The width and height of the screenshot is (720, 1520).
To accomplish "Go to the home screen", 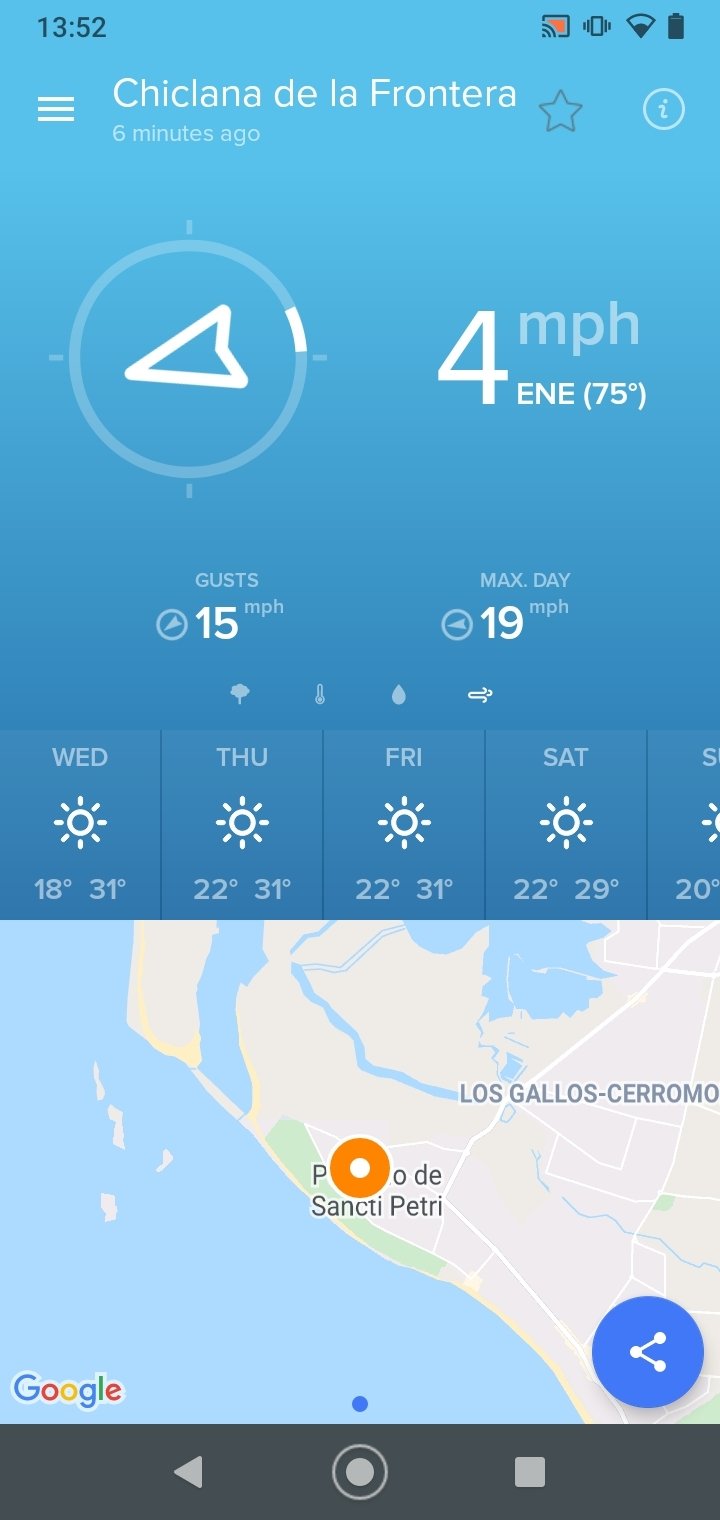I will [360, 1472].
